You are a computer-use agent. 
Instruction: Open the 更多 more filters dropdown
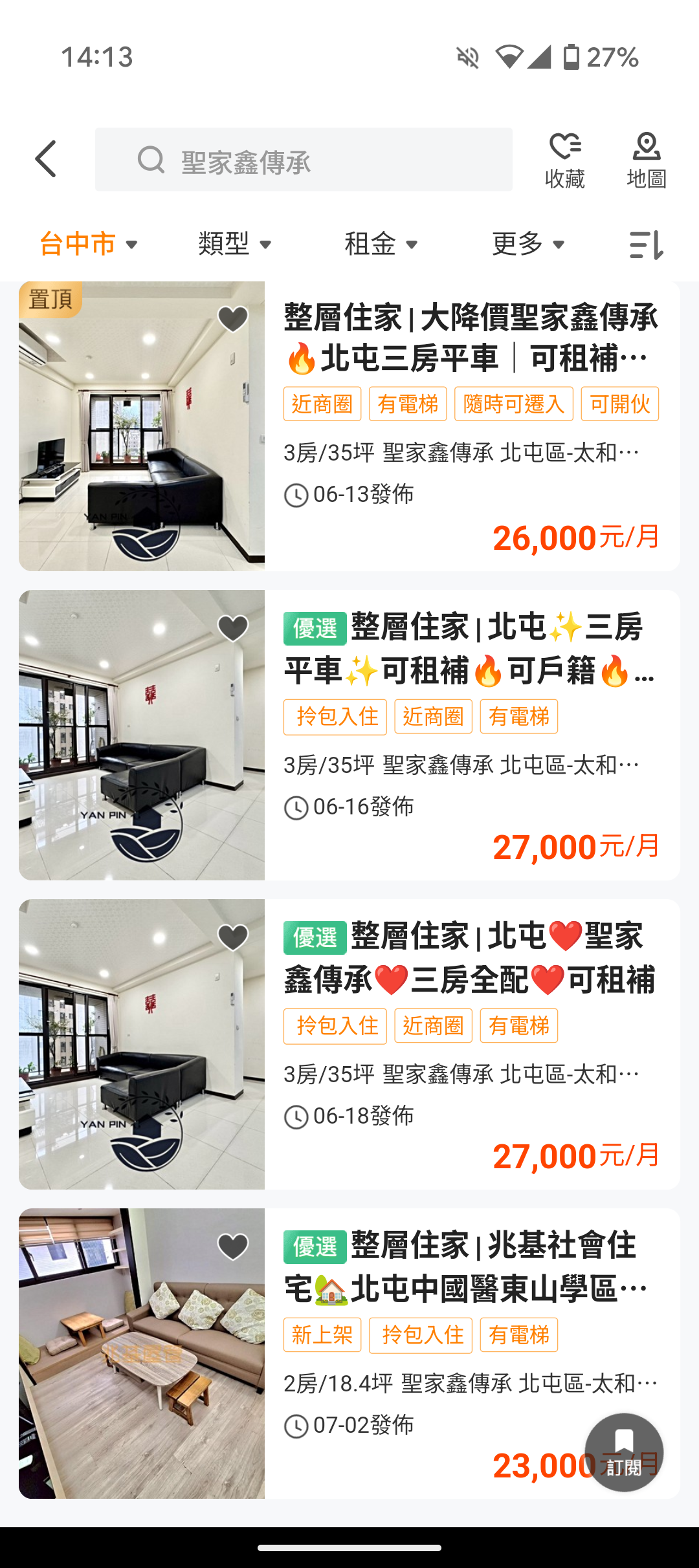[528, 245]
